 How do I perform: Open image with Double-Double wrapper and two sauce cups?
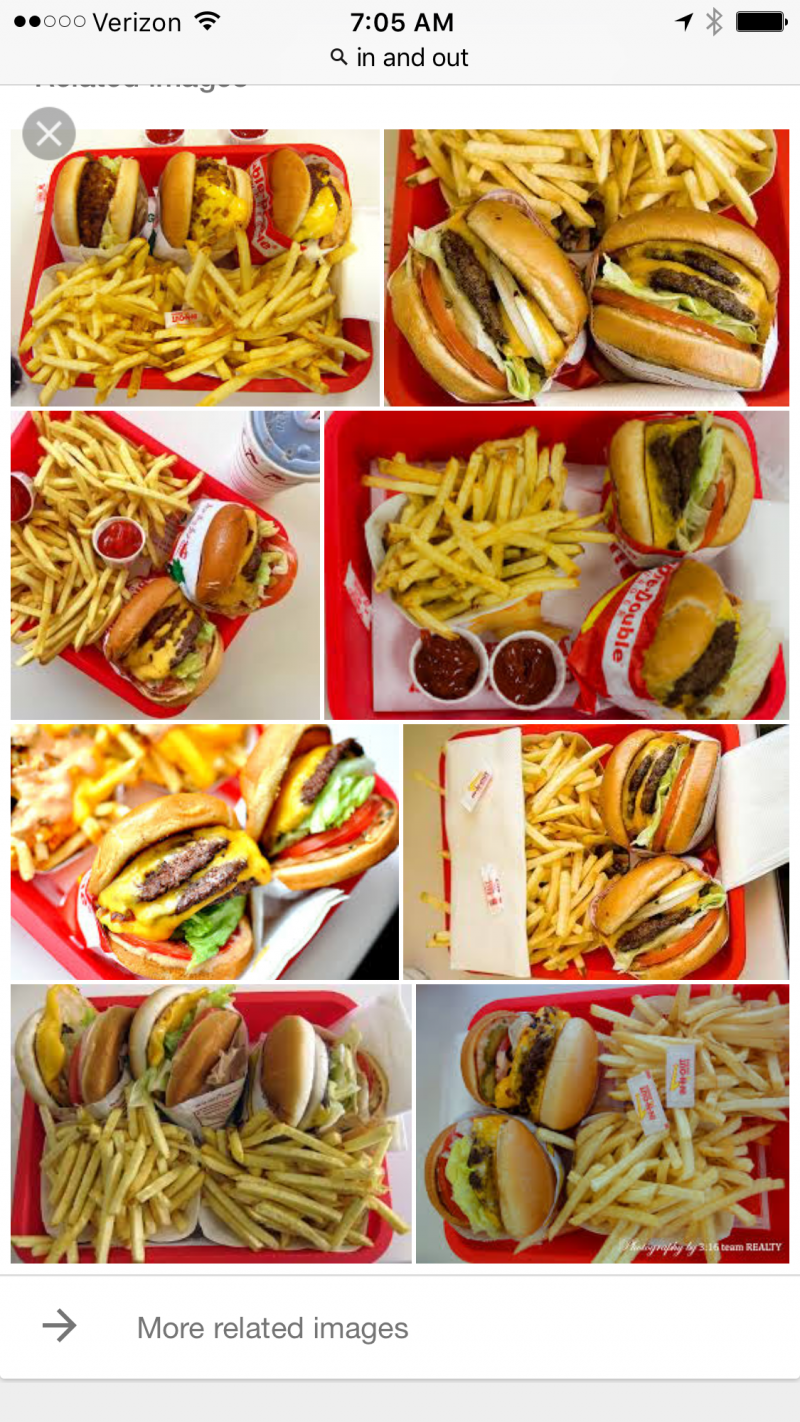click(x=556, y=564)
